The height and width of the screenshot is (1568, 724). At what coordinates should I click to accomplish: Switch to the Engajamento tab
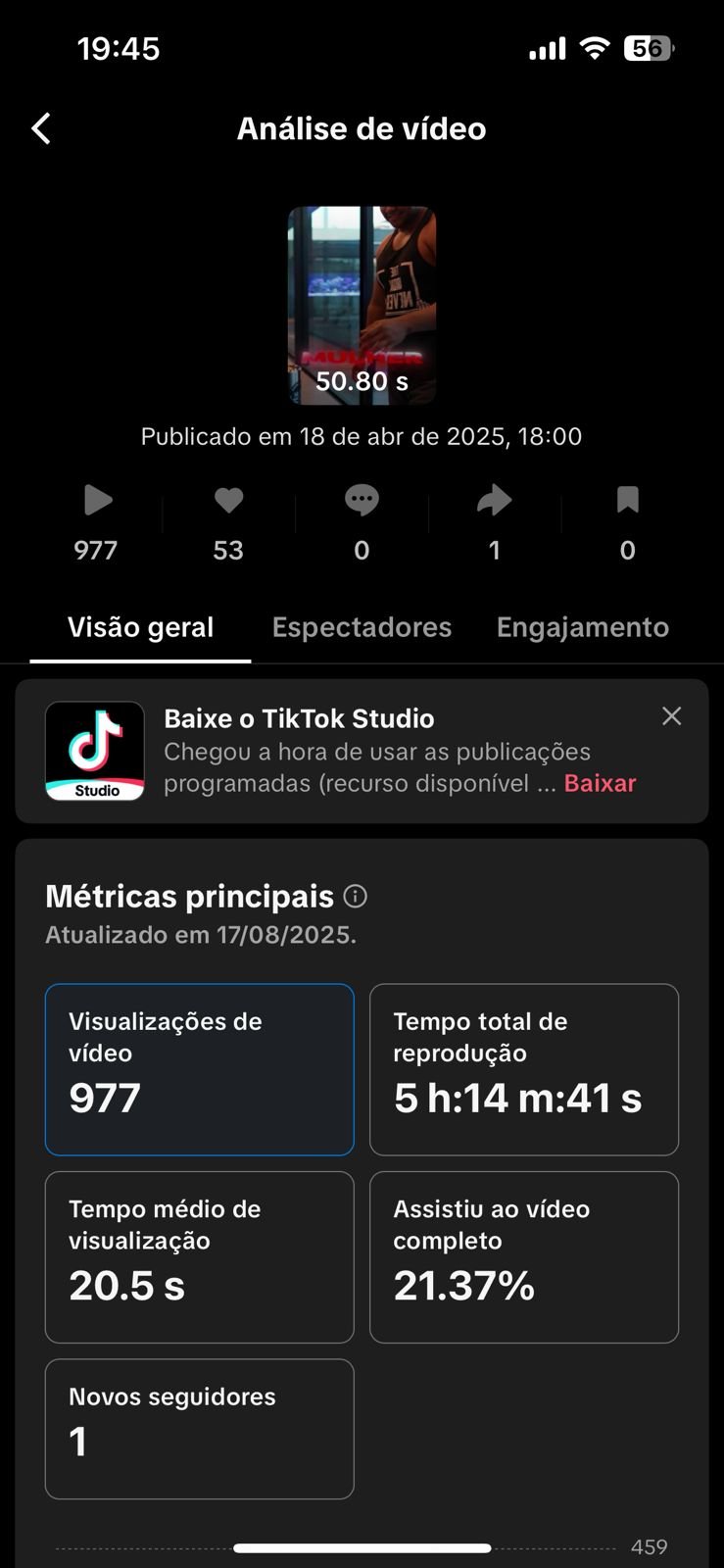[582, 627]
